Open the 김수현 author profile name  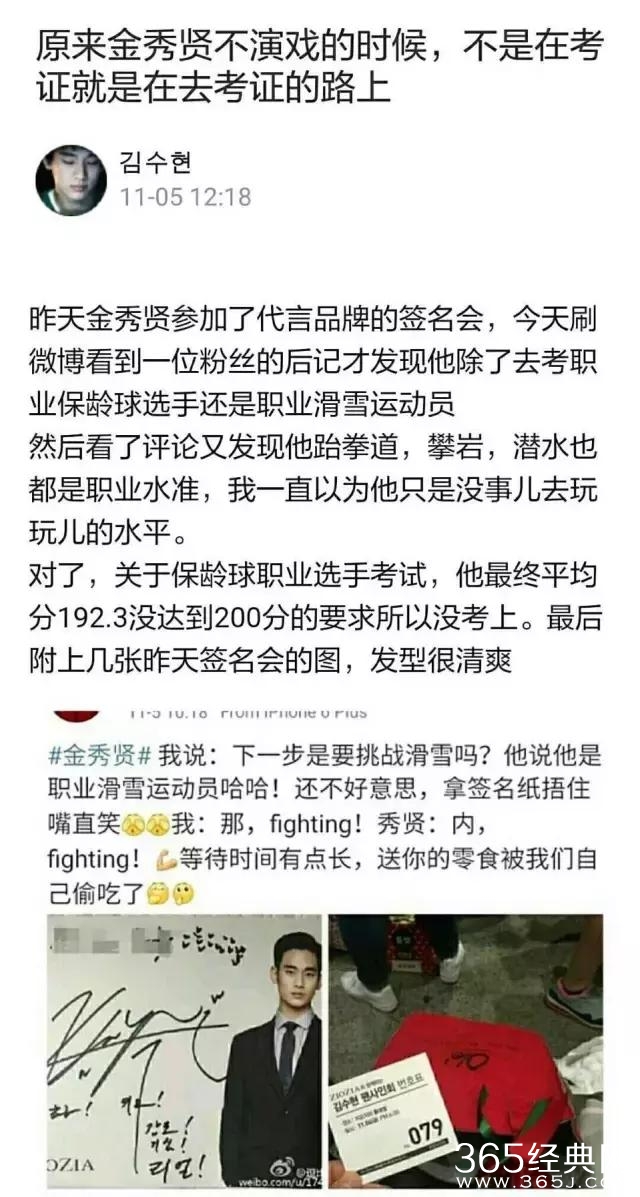click(x=155, y=162)
